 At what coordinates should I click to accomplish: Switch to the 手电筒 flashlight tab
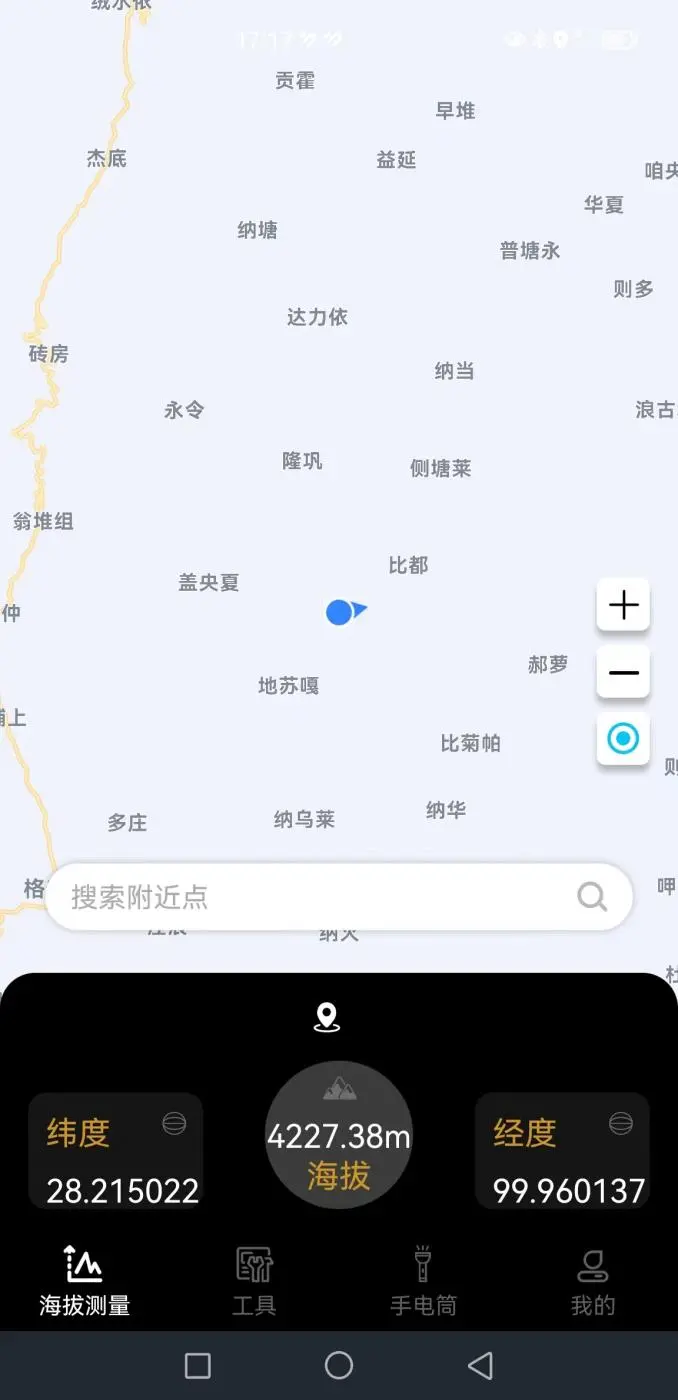pyautogui.click(x=423, y=1281)
